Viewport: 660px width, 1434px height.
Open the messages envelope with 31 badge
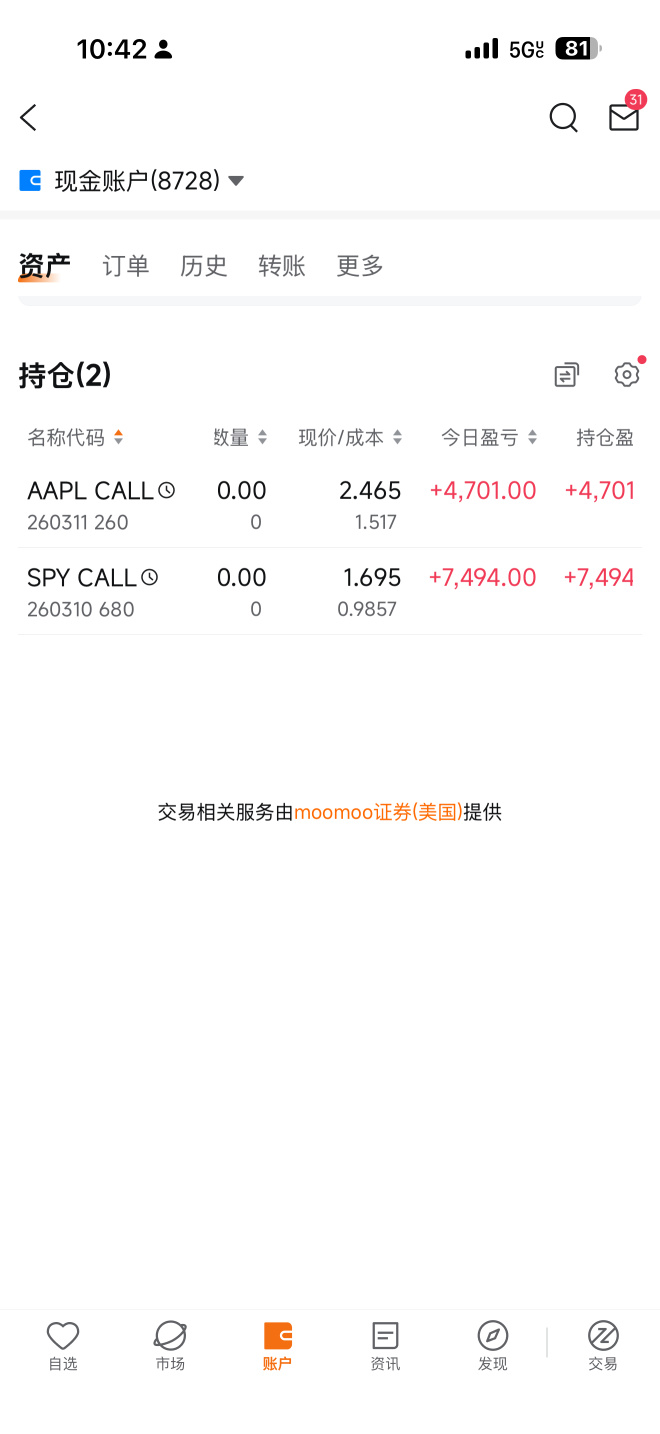[625, 114]
